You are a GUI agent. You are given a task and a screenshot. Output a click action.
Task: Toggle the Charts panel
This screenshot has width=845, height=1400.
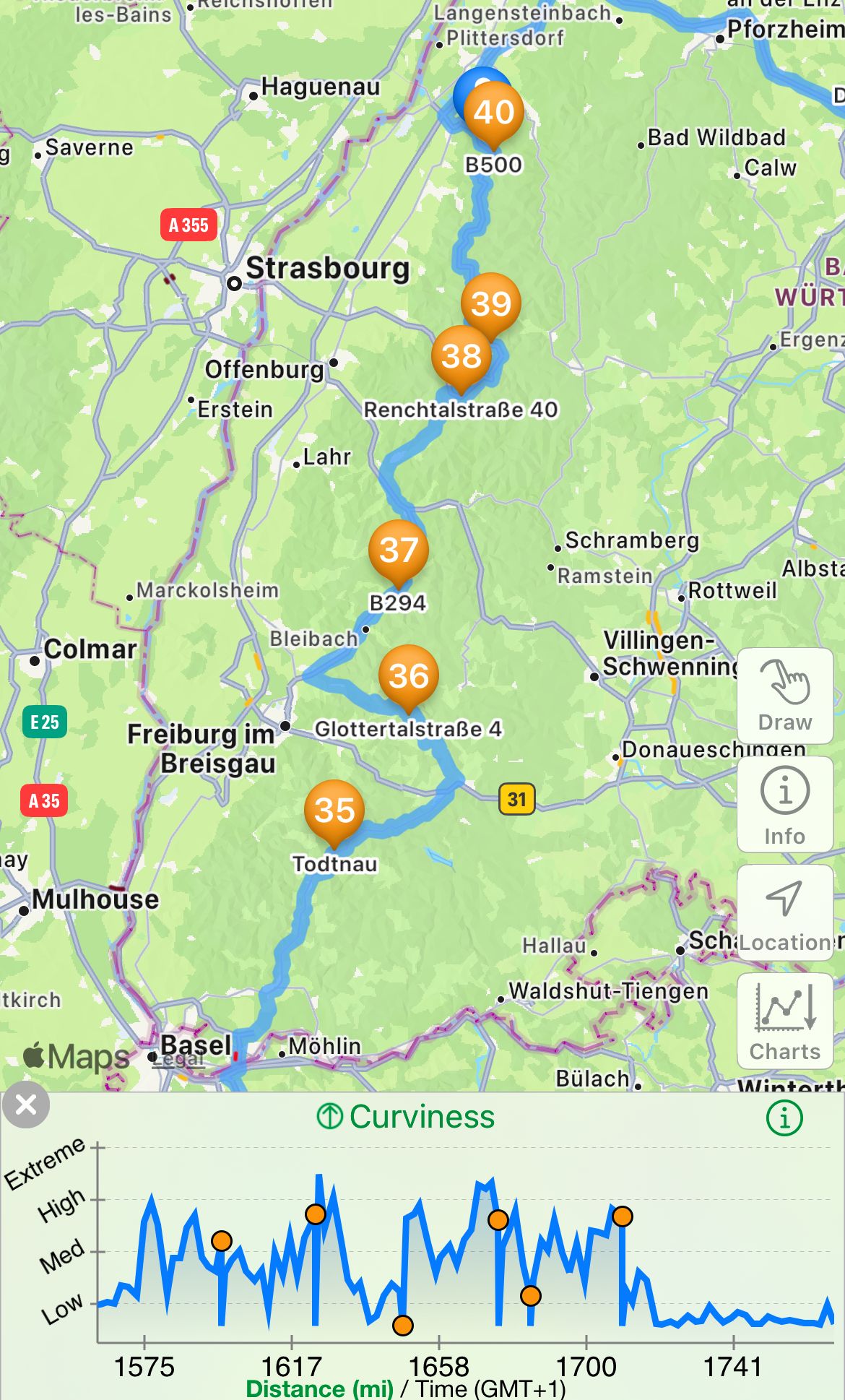pos(784,1021)
